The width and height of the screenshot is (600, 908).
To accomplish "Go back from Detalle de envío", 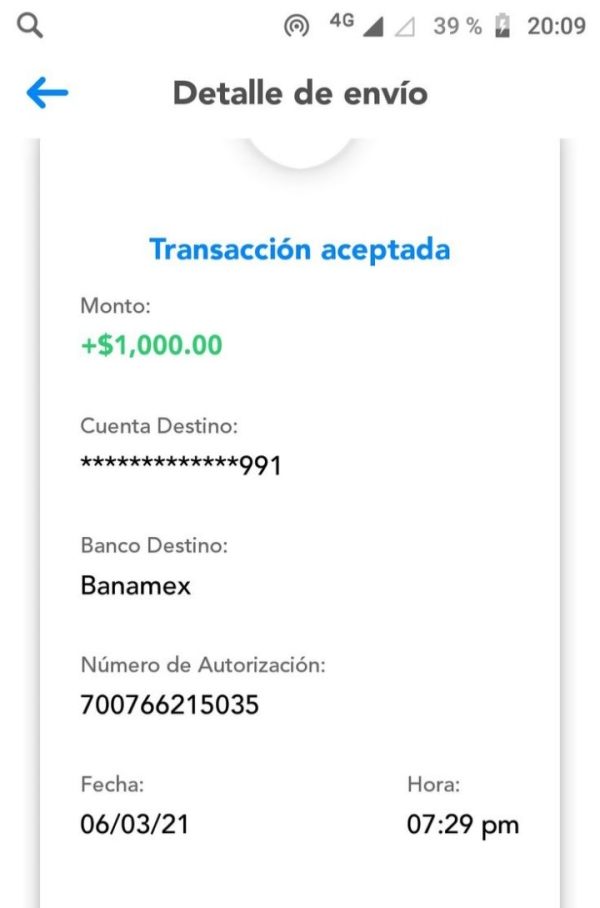I will (47, 94).
